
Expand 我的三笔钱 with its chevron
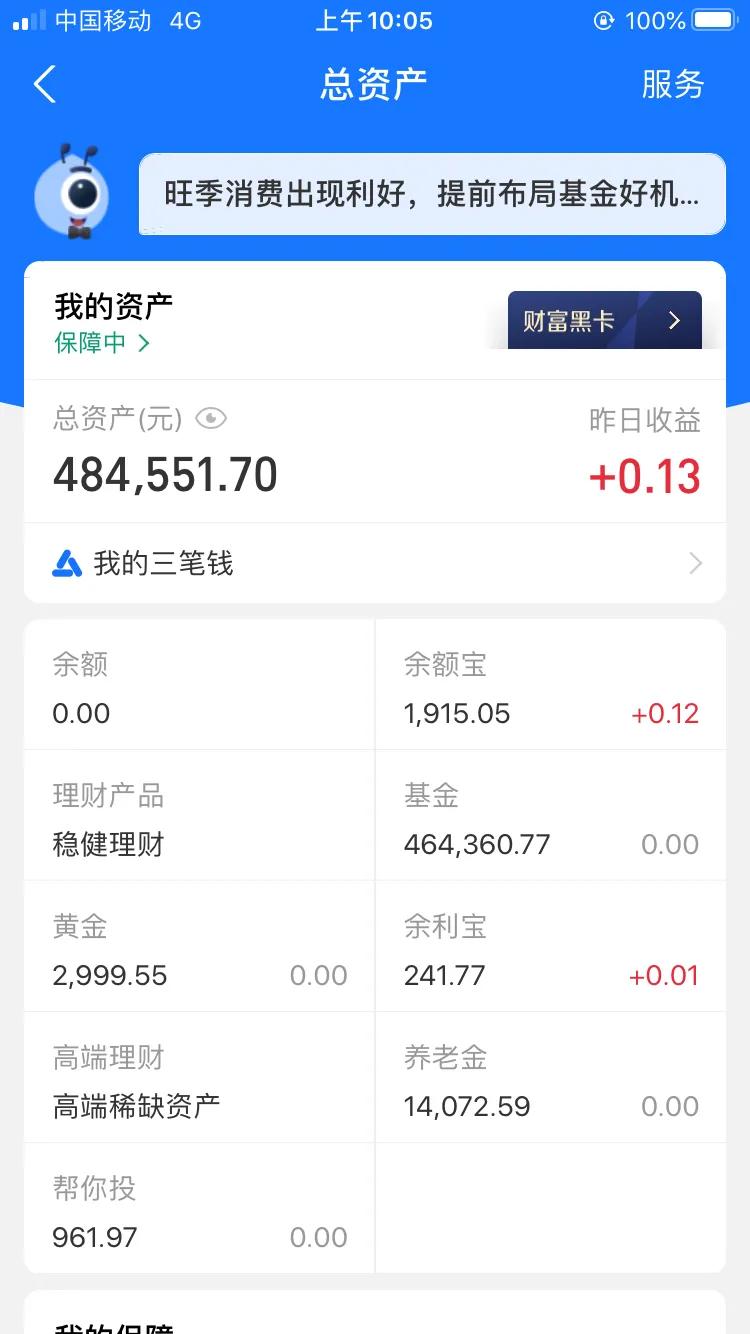[695, 563]
